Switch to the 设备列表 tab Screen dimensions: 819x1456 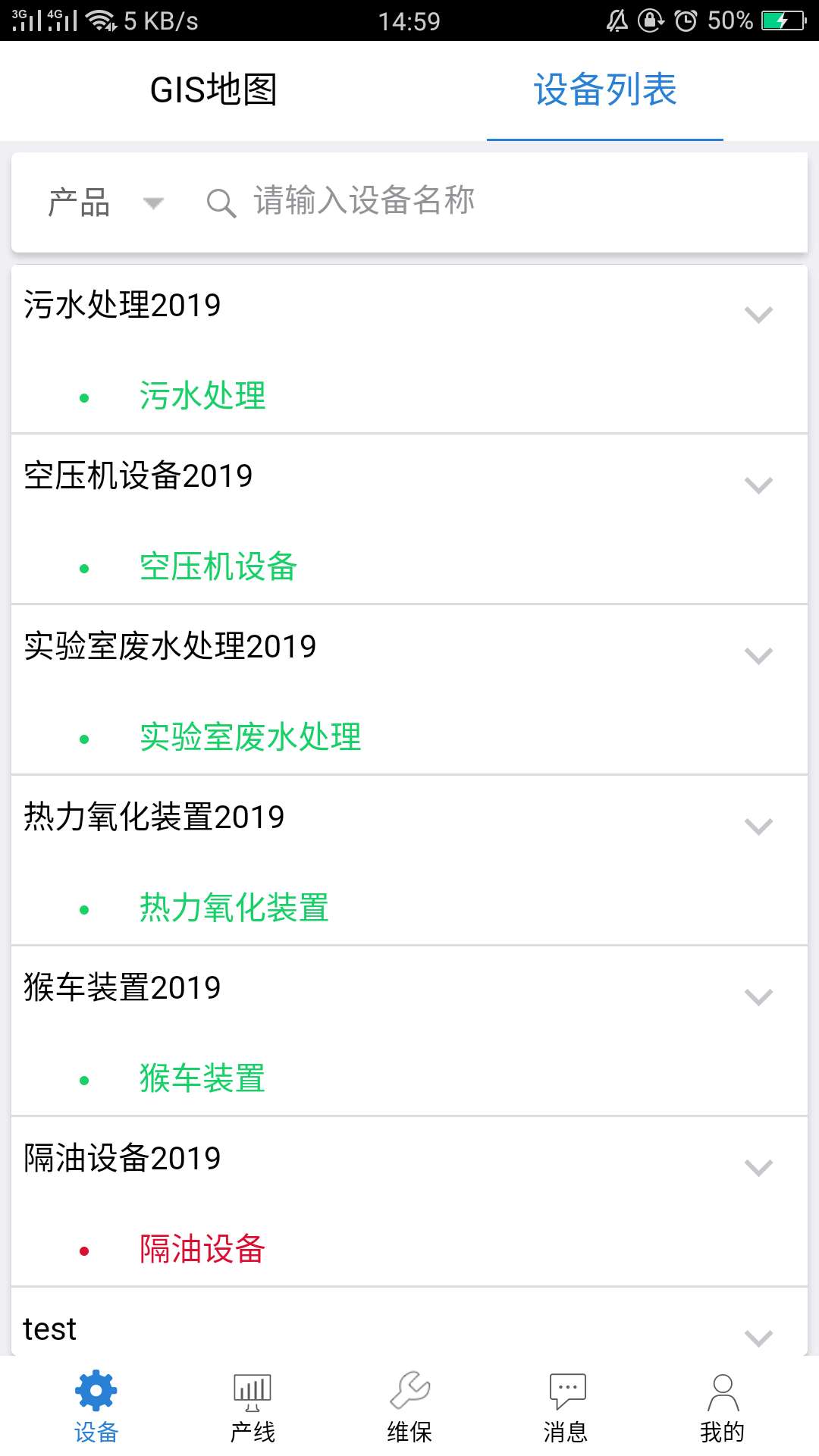coord(606,91)
